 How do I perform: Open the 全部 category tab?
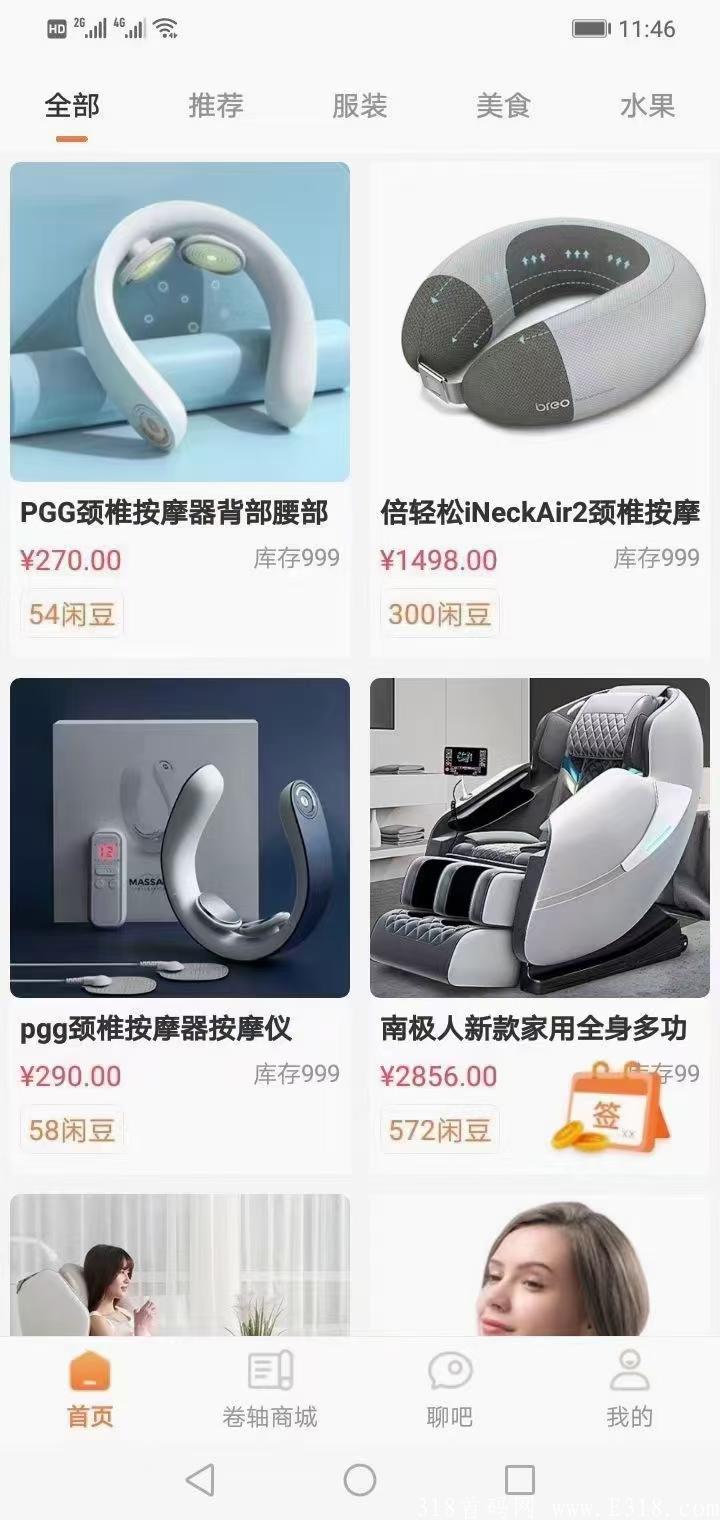point(70,106)
